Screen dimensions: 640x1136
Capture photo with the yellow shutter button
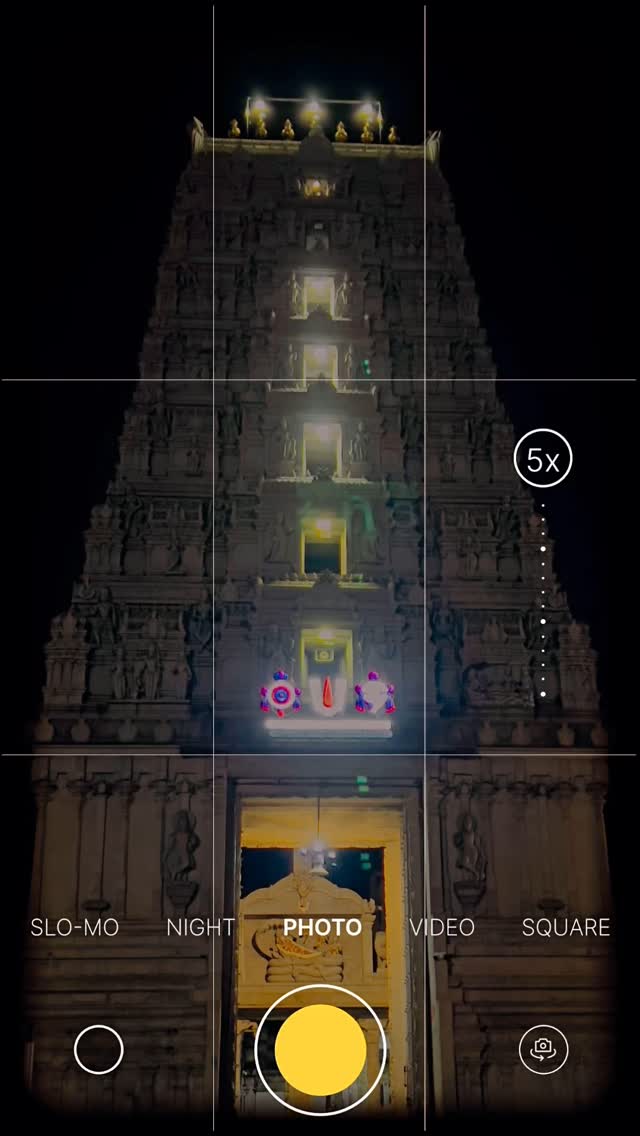pos(320,1049)
